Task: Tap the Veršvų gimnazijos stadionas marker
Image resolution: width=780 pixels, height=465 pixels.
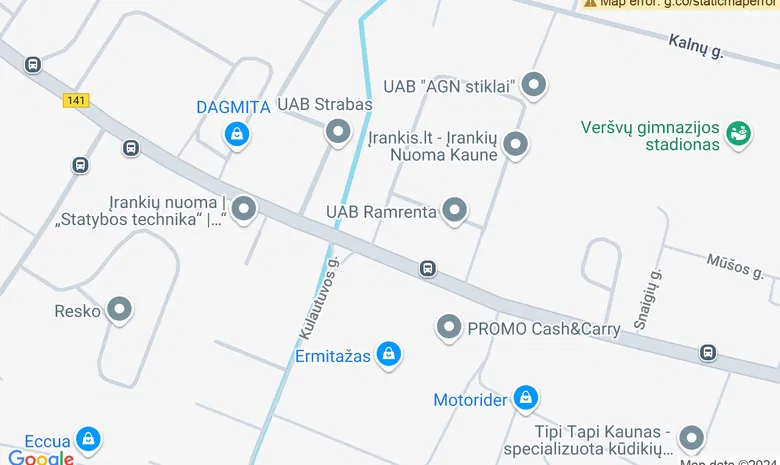Action: pos(739,133)
